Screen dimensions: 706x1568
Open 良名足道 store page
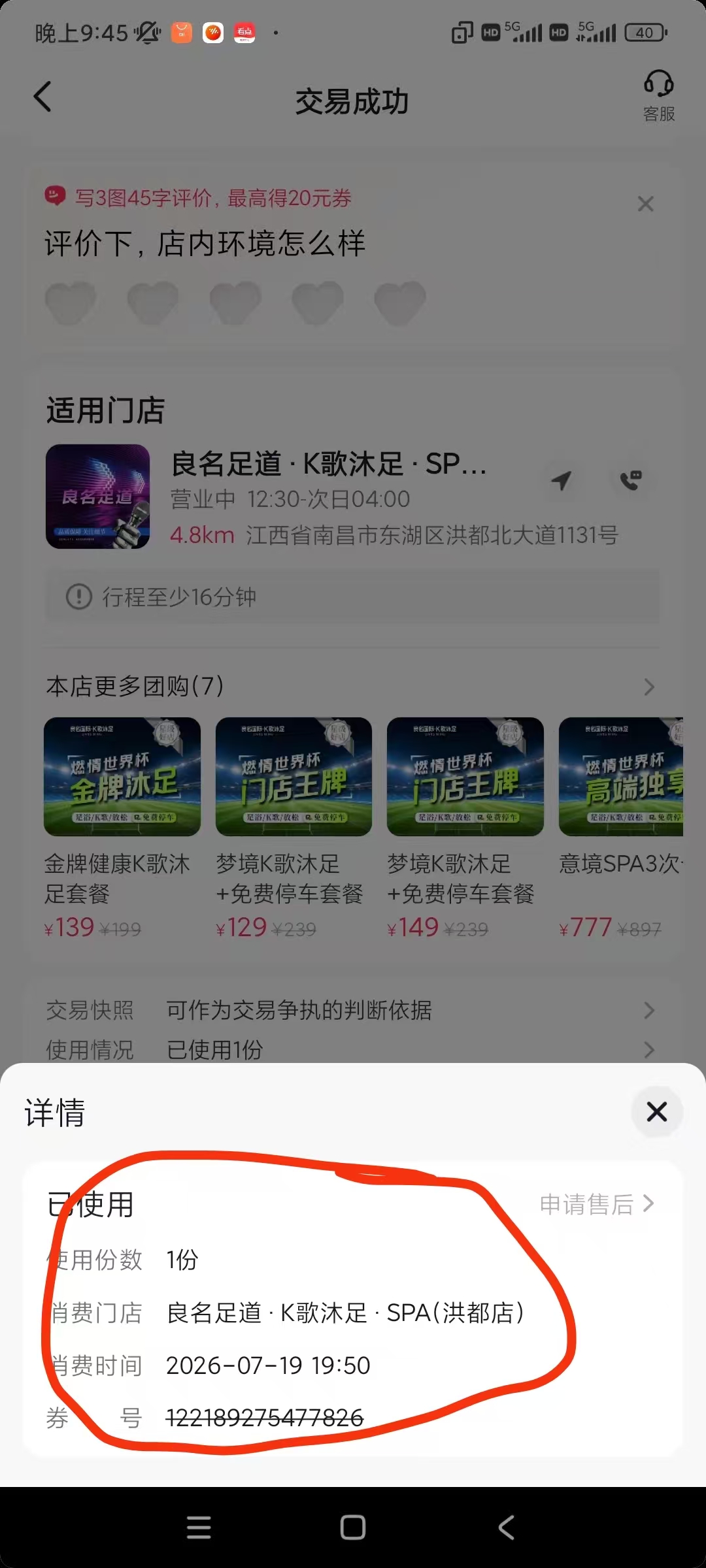point(329,464)
